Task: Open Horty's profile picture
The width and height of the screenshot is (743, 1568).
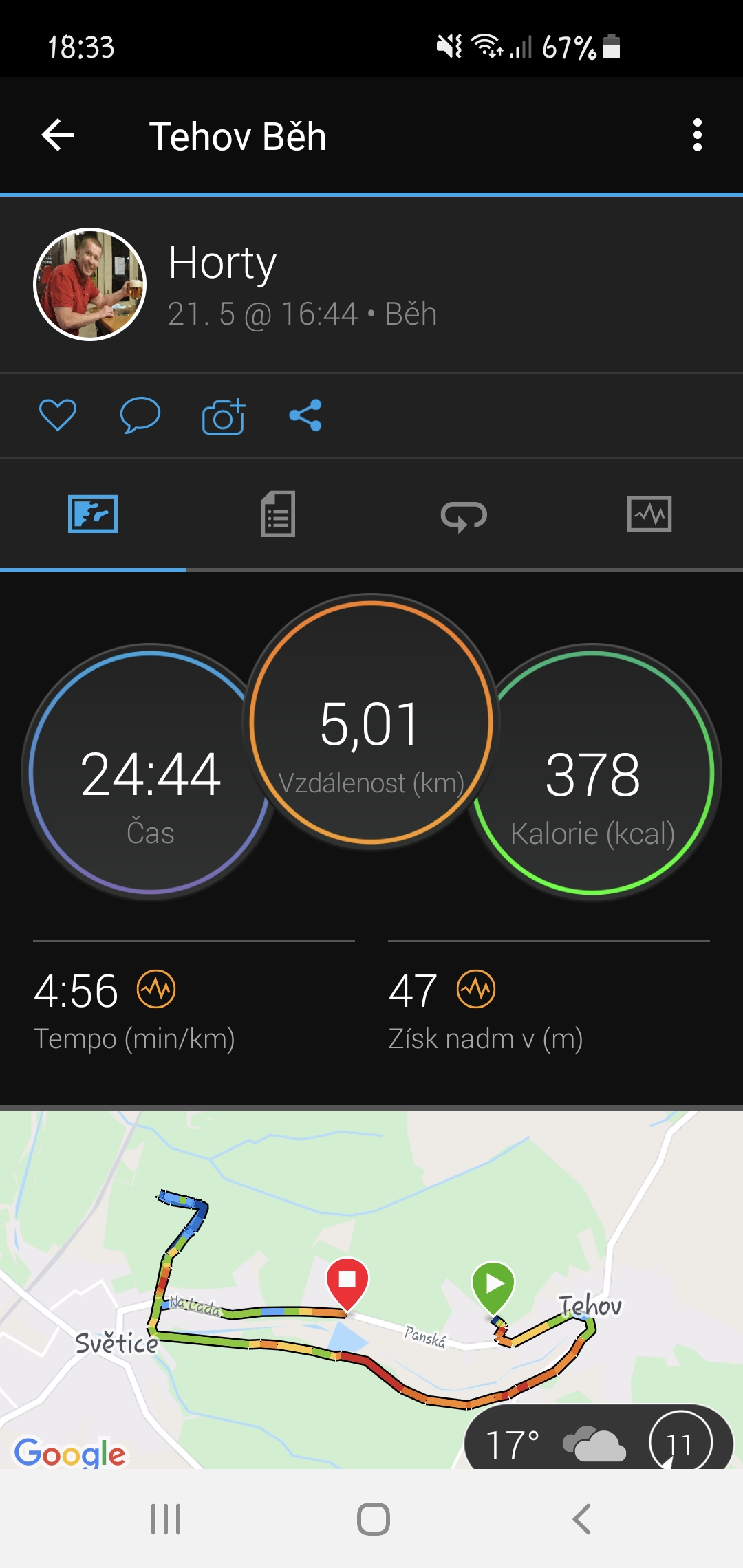Action: (x=90, y=284)
